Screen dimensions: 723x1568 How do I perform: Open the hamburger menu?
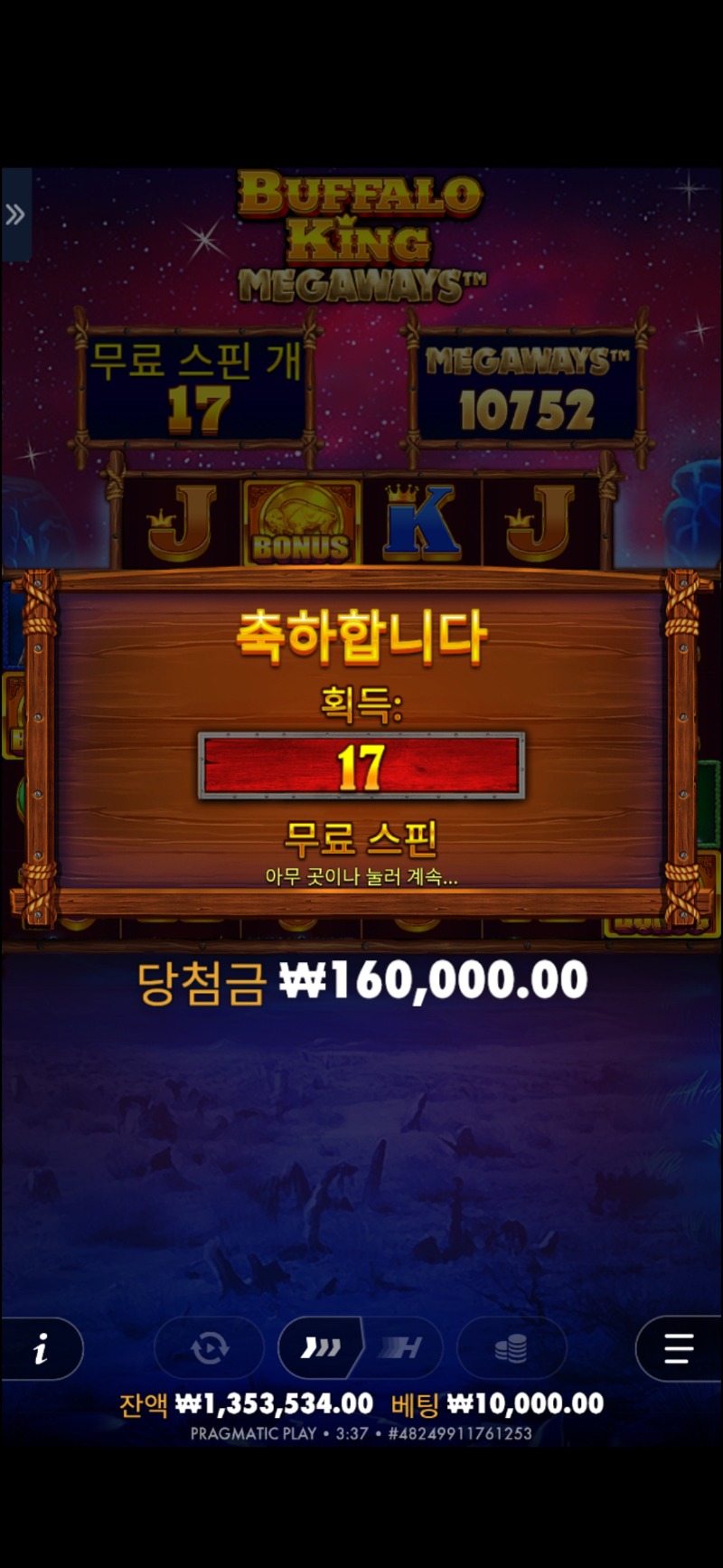point(678,1349)
